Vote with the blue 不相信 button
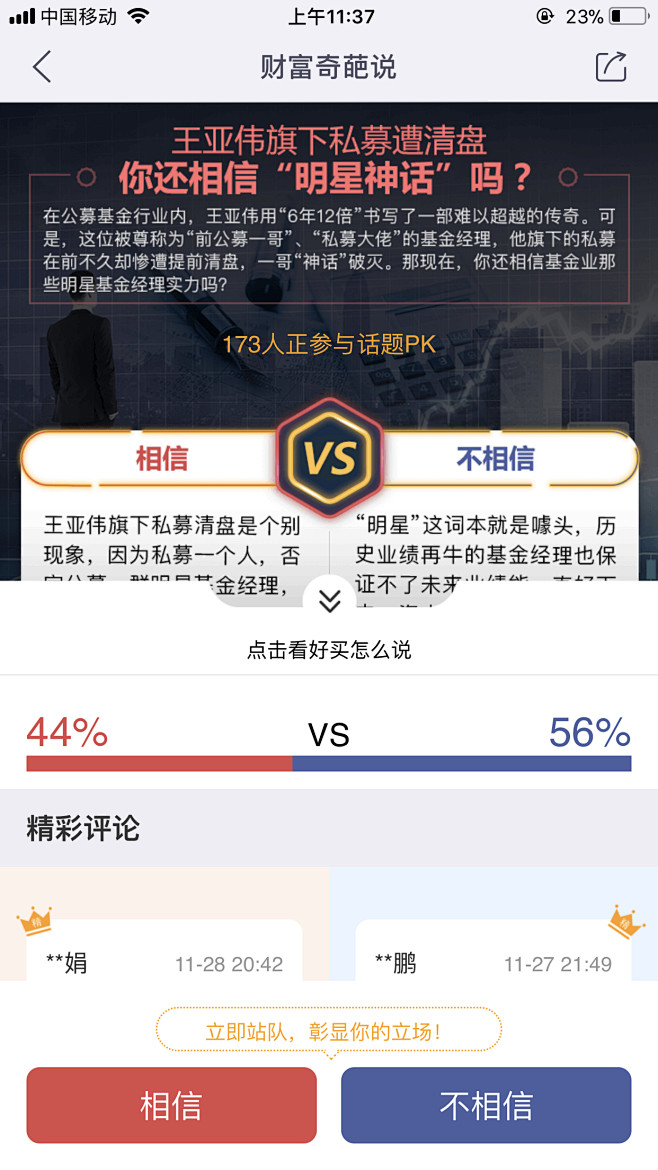658x1170 pixels. [486, 1105]
